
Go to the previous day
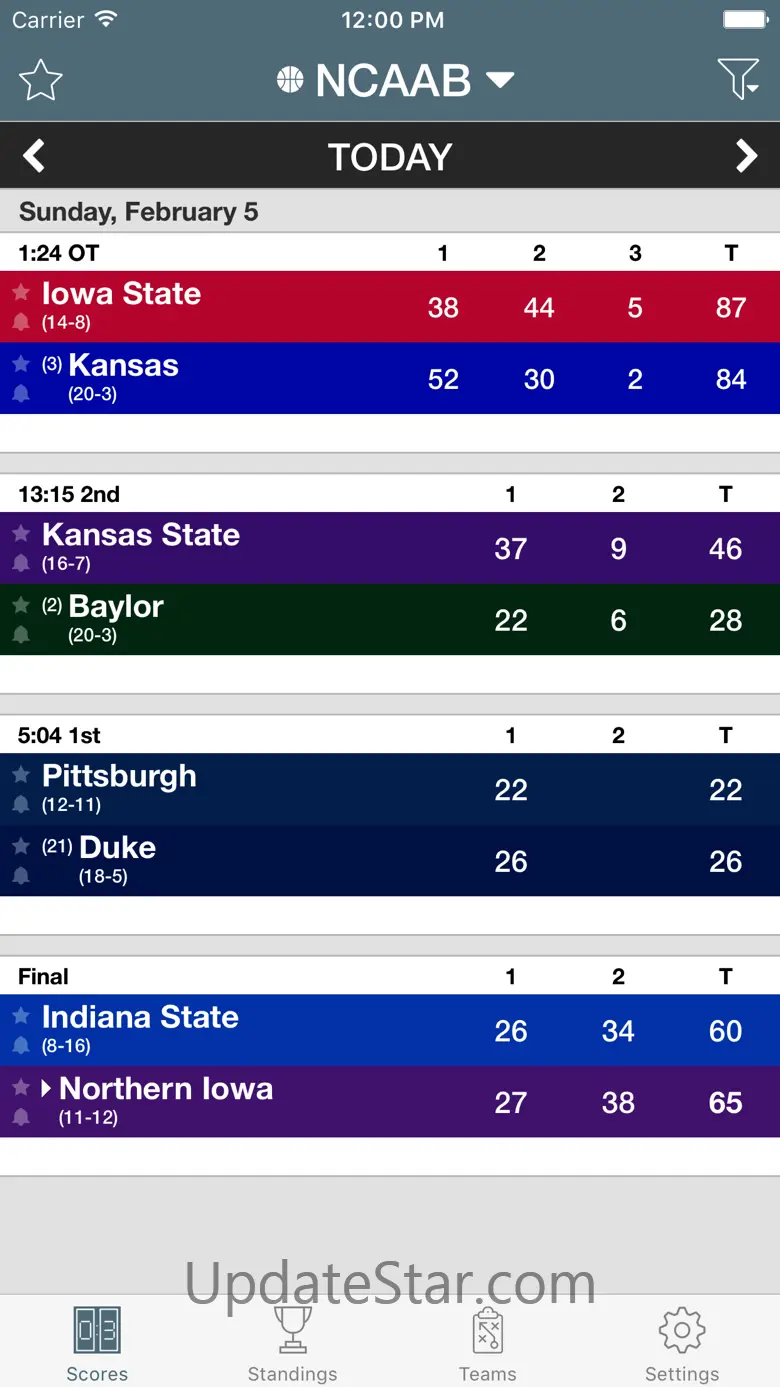pyautogui.click(x=34, y=156)
